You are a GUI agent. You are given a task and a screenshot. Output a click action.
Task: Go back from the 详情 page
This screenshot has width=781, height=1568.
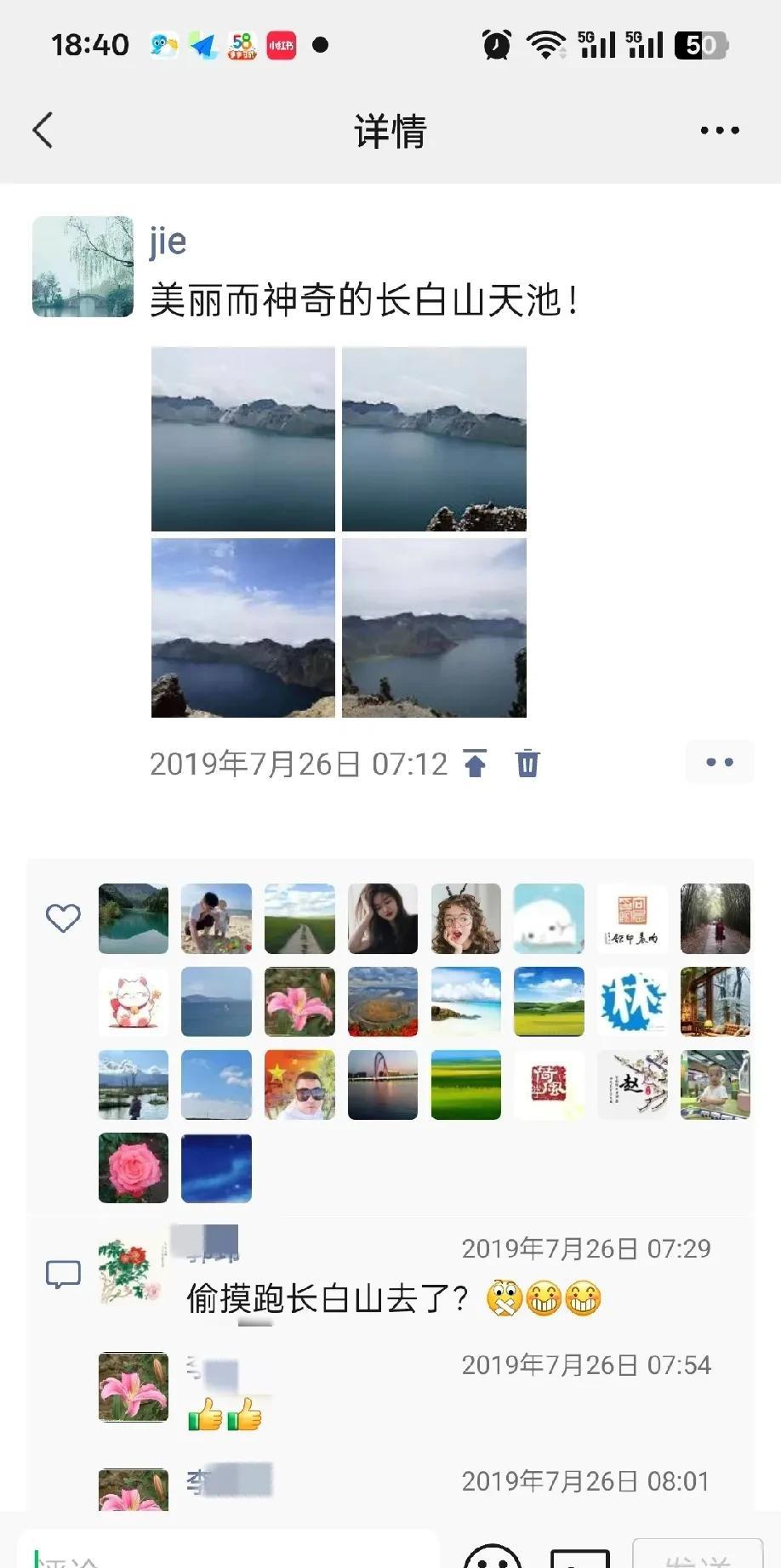43,130
